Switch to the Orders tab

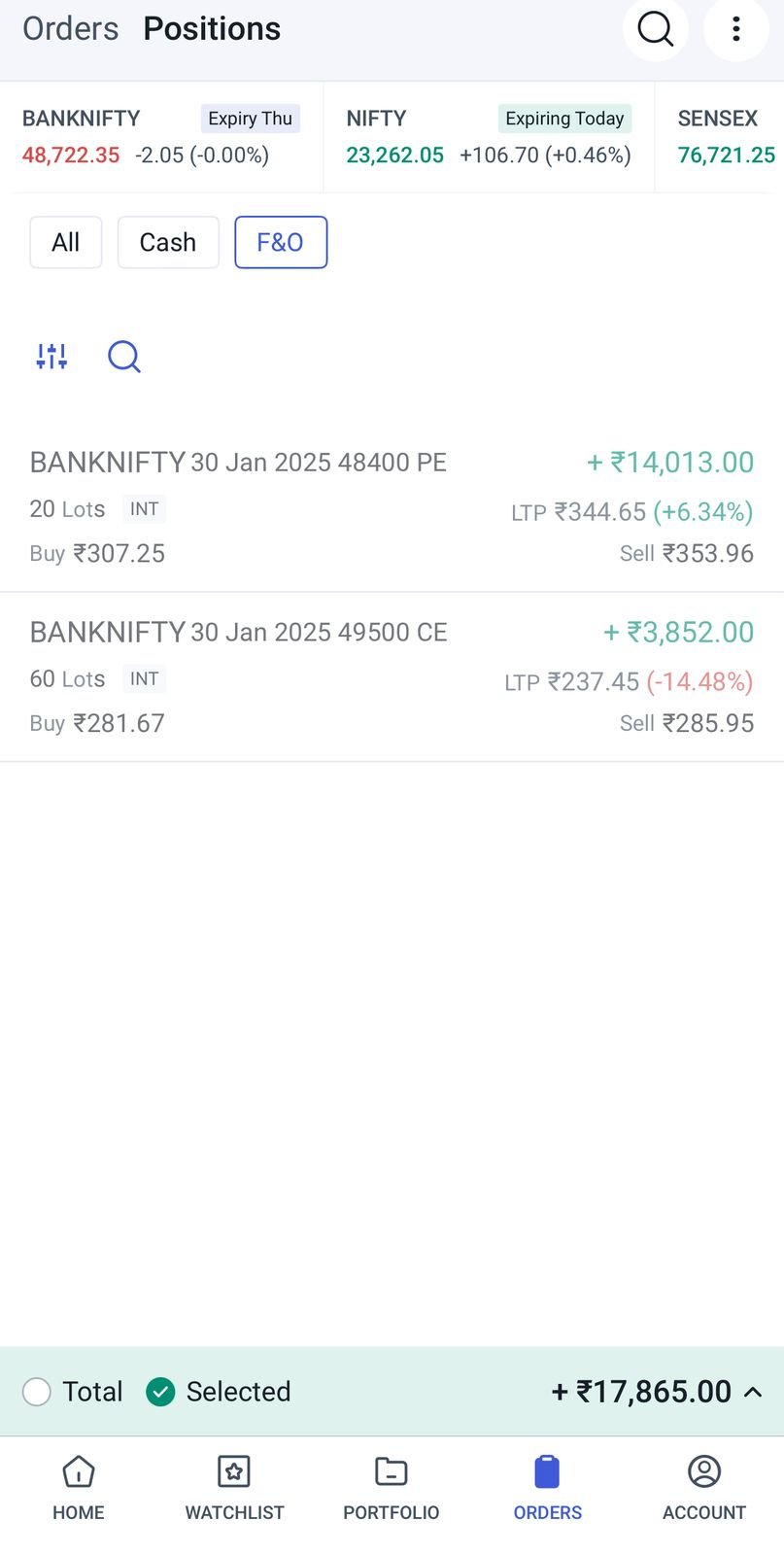(x=71, y=29)
